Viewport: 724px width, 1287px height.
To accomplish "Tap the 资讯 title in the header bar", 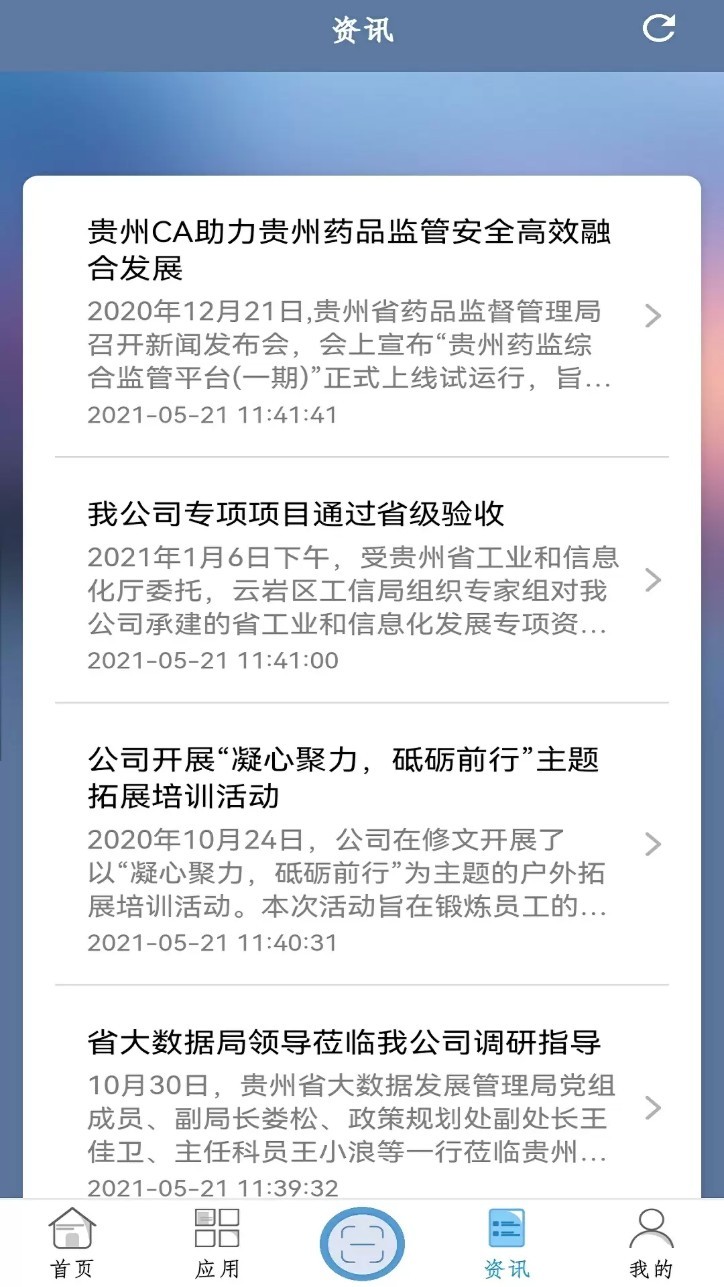I will 362,30.
